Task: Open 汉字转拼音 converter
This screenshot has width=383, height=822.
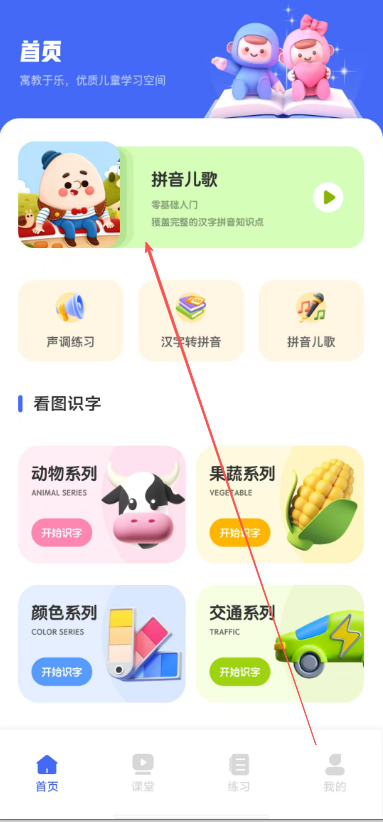Action: tap(191, 320)
